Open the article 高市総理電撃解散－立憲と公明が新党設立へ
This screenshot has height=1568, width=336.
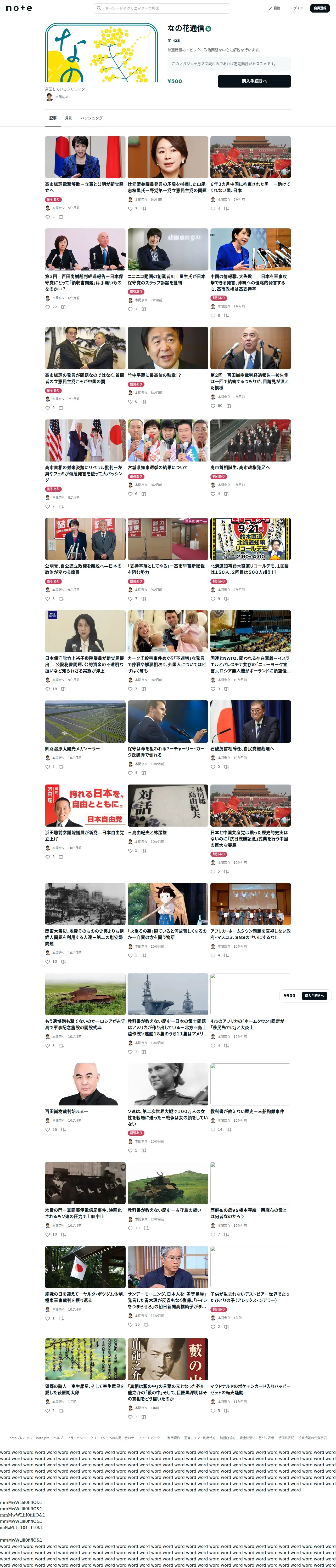(x=85, y=187)
